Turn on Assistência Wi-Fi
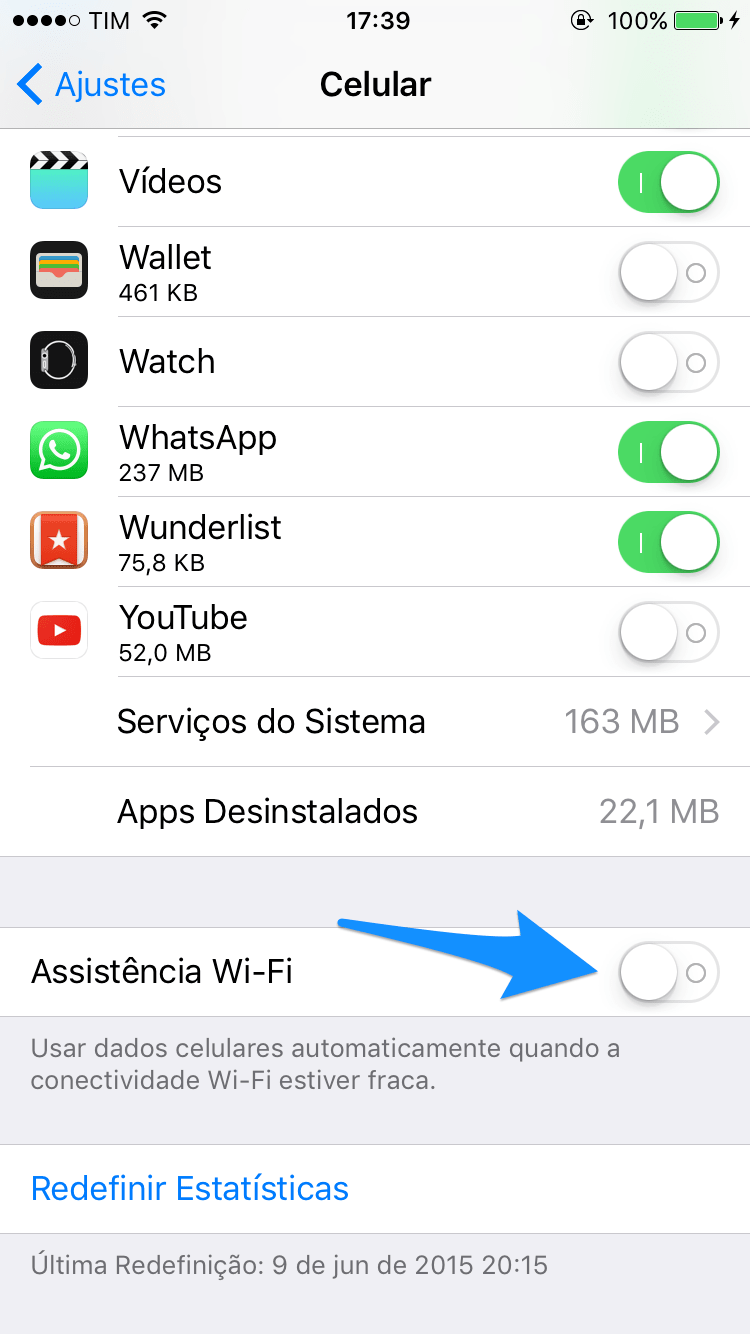This screenshot has height=1334, width=750. (x=668, y=972)
